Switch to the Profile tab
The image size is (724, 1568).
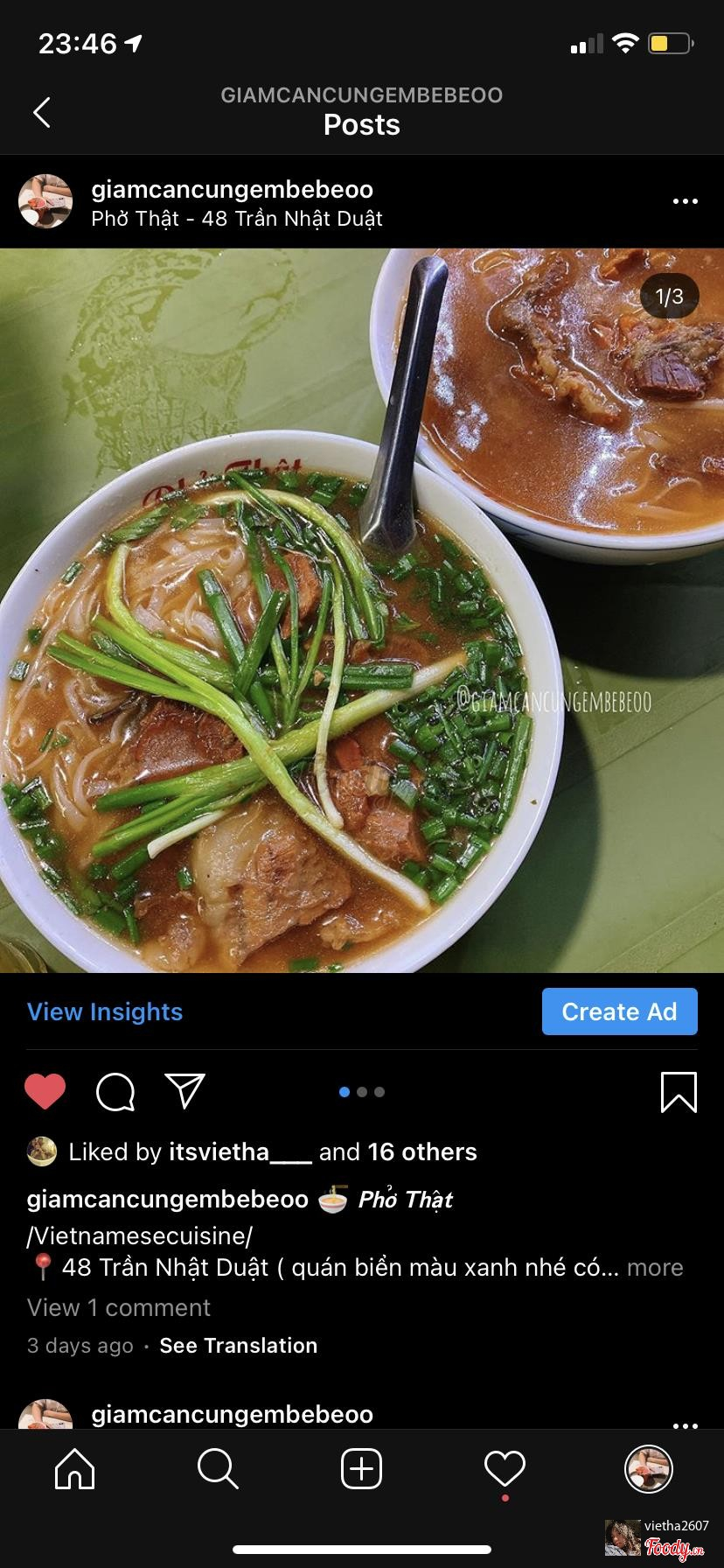pyautogui.click(x=648, y=1468)
